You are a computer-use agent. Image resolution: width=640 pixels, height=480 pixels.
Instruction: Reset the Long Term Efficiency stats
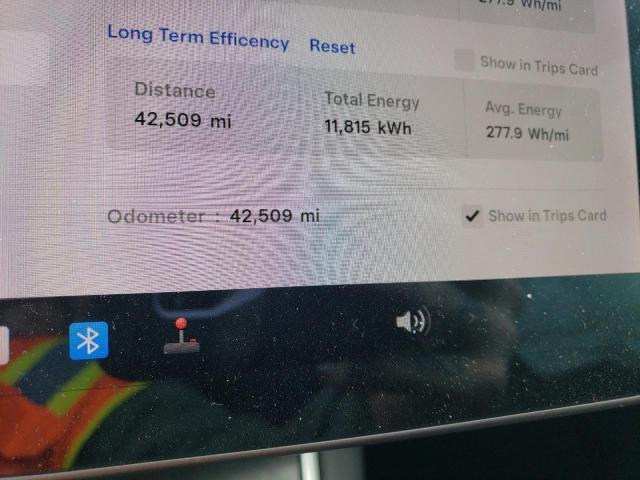coord(332,46)
